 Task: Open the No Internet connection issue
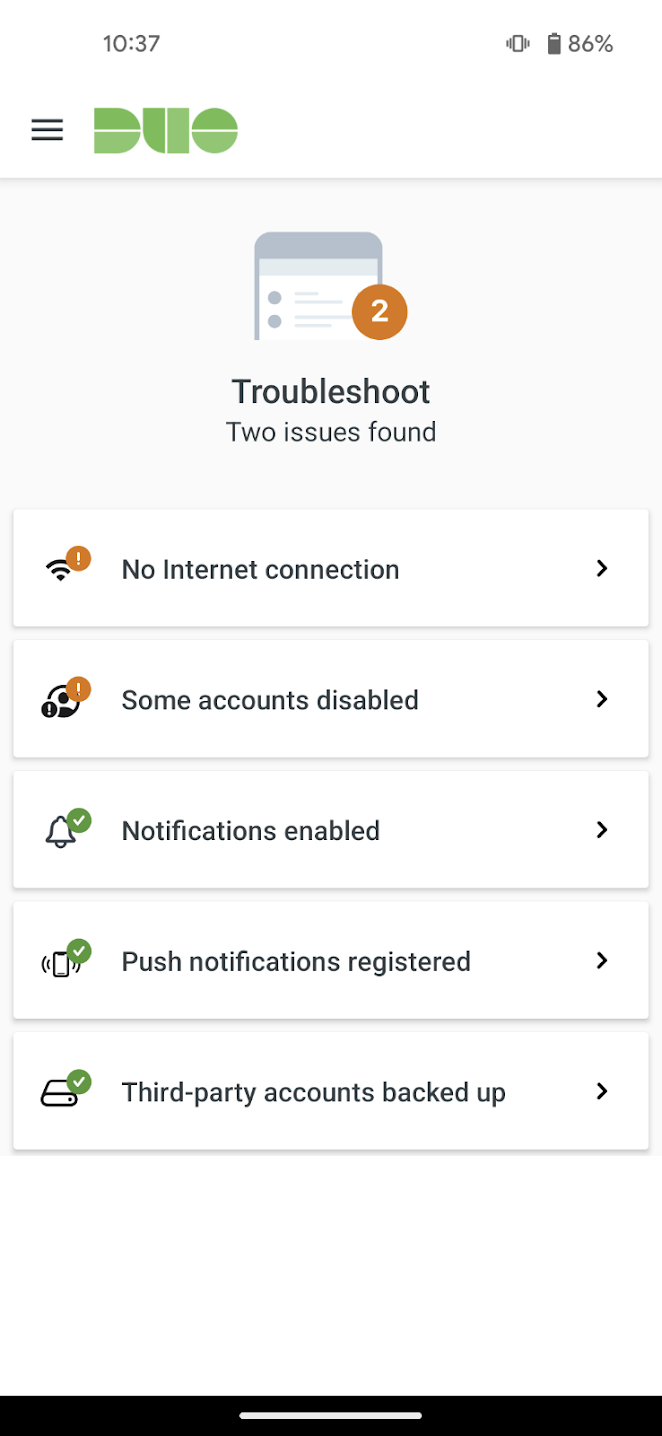tap(331, 568)
